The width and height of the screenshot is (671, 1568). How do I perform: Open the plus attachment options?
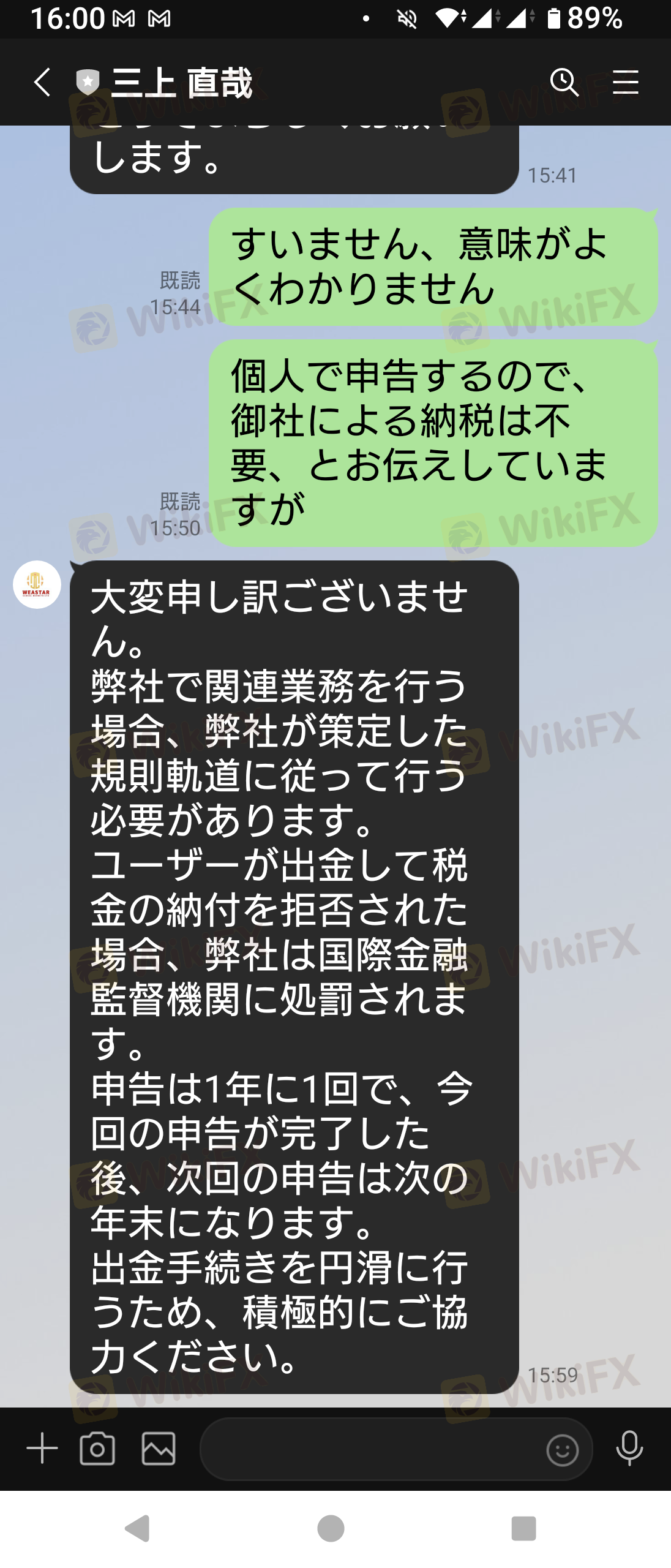tap(42, 1449)
